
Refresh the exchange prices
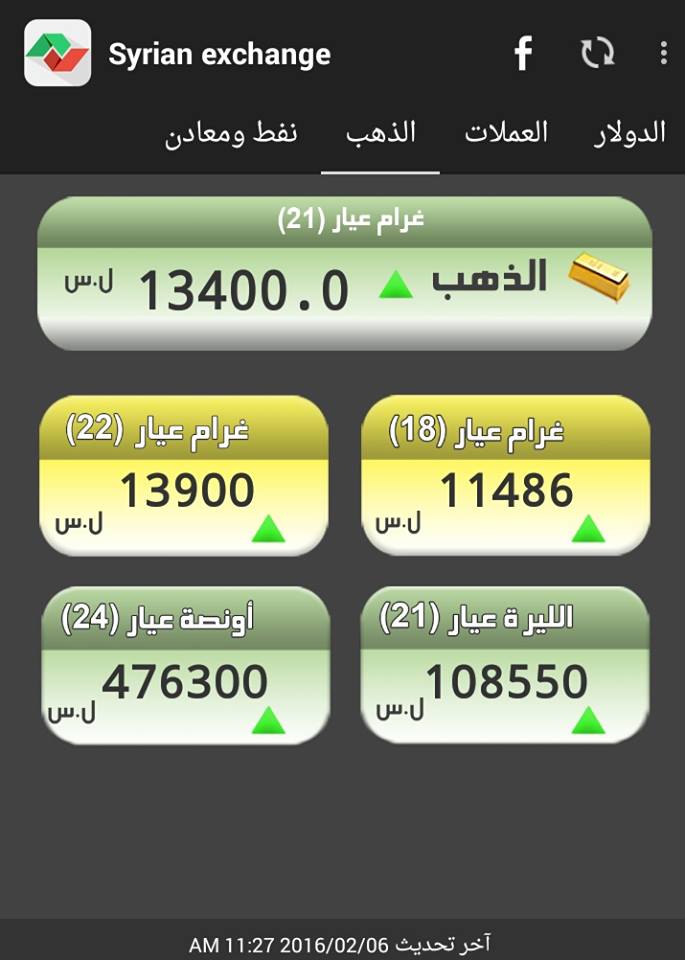tap(597, 53)
